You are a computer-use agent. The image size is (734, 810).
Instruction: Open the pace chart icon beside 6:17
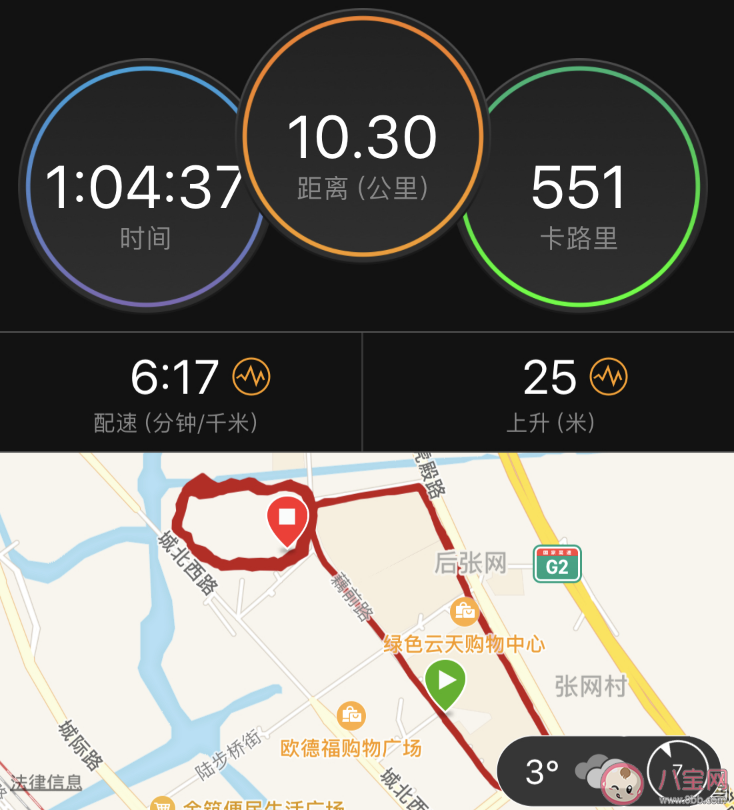coord(251,377)
